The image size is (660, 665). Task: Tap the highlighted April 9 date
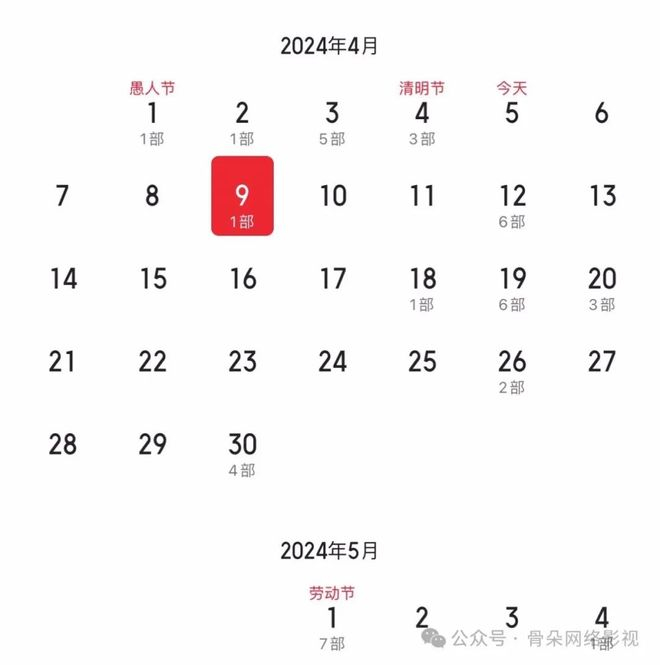click(242, 197)
